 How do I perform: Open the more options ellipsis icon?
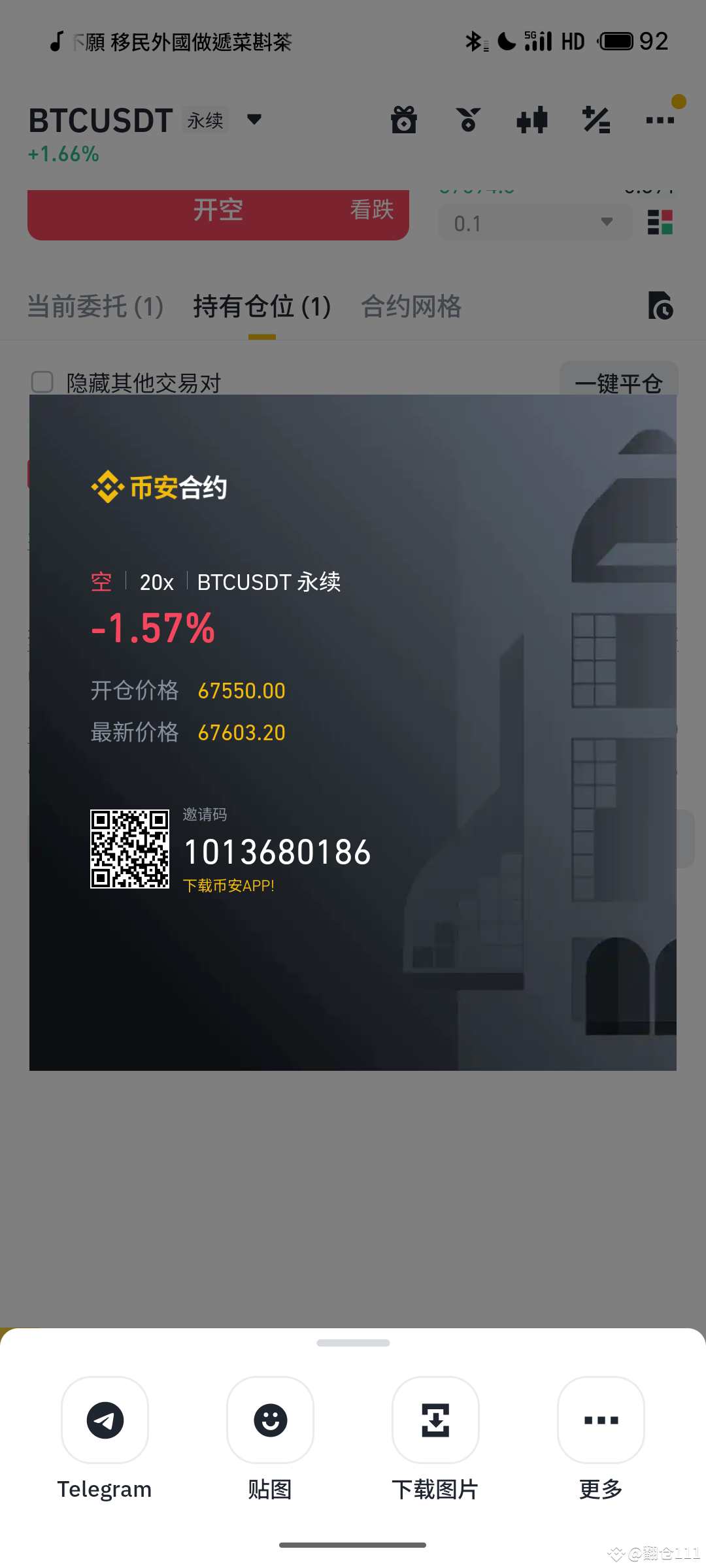coord(660,120)
